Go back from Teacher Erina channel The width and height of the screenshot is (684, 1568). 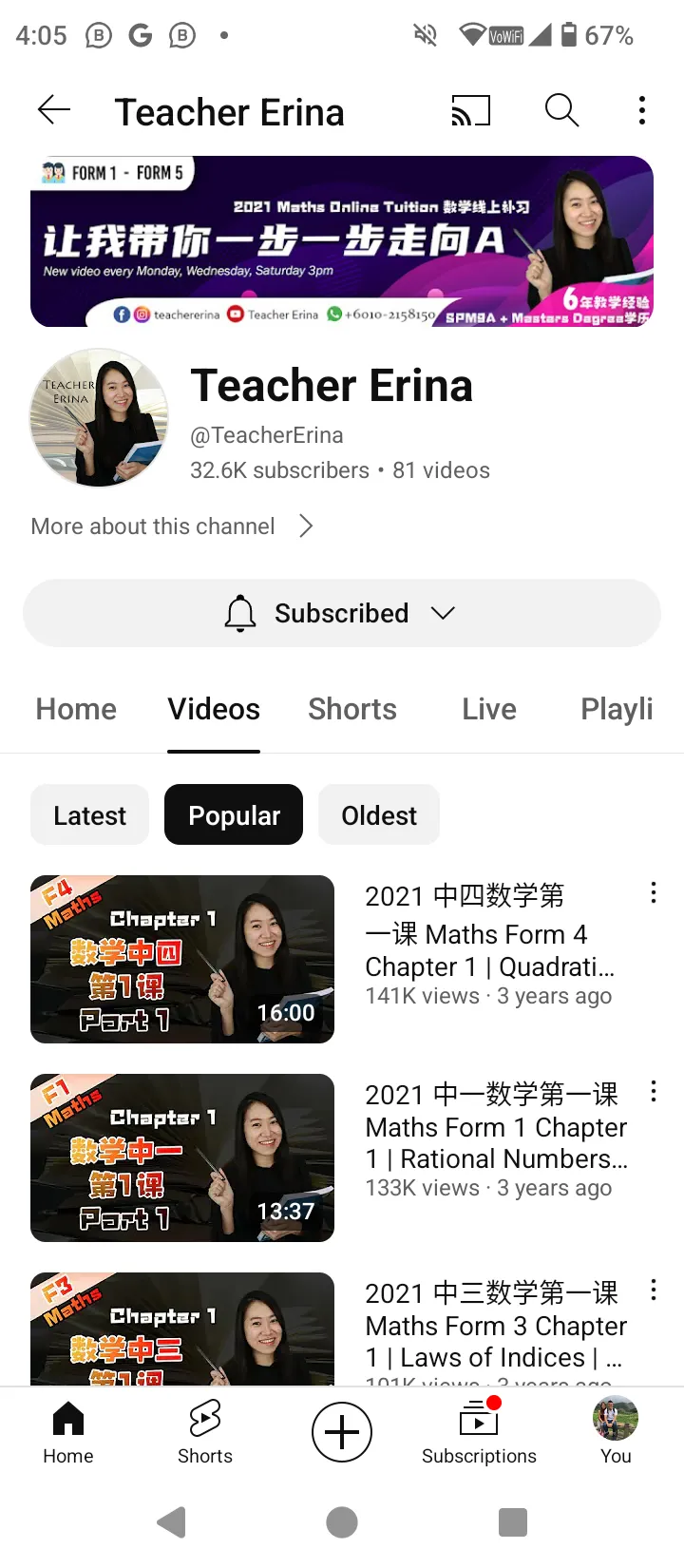click(54, 111)
